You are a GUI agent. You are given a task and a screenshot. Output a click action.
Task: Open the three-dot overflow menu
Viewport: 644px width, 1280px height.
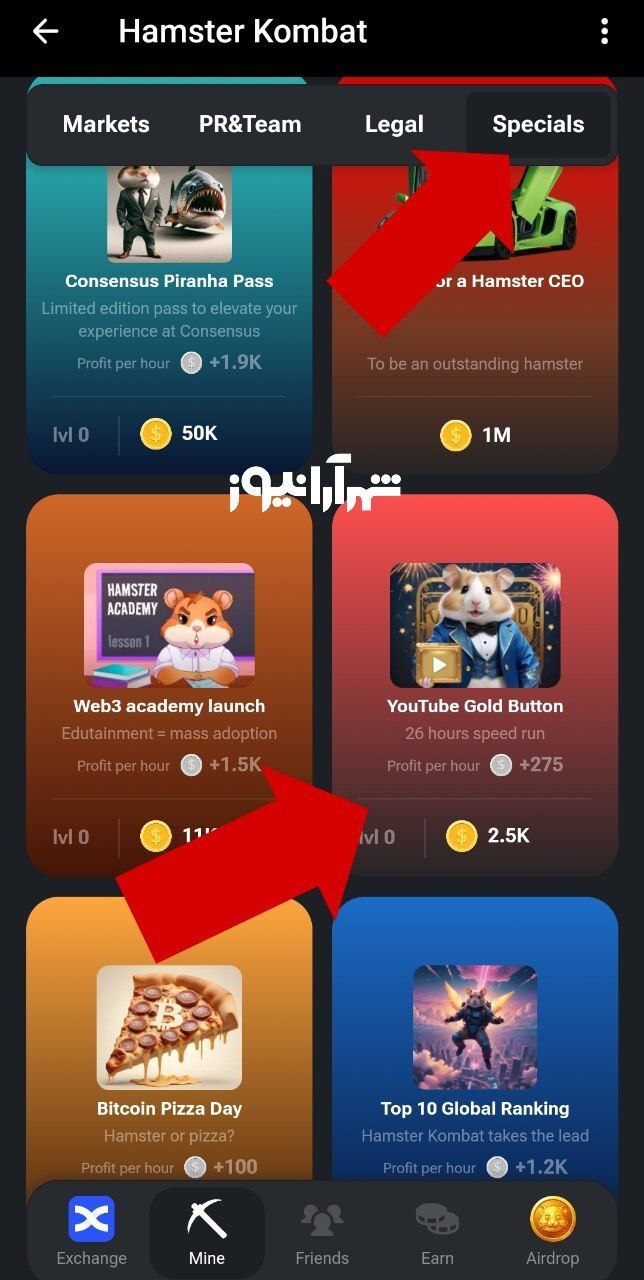click(604, 32)
